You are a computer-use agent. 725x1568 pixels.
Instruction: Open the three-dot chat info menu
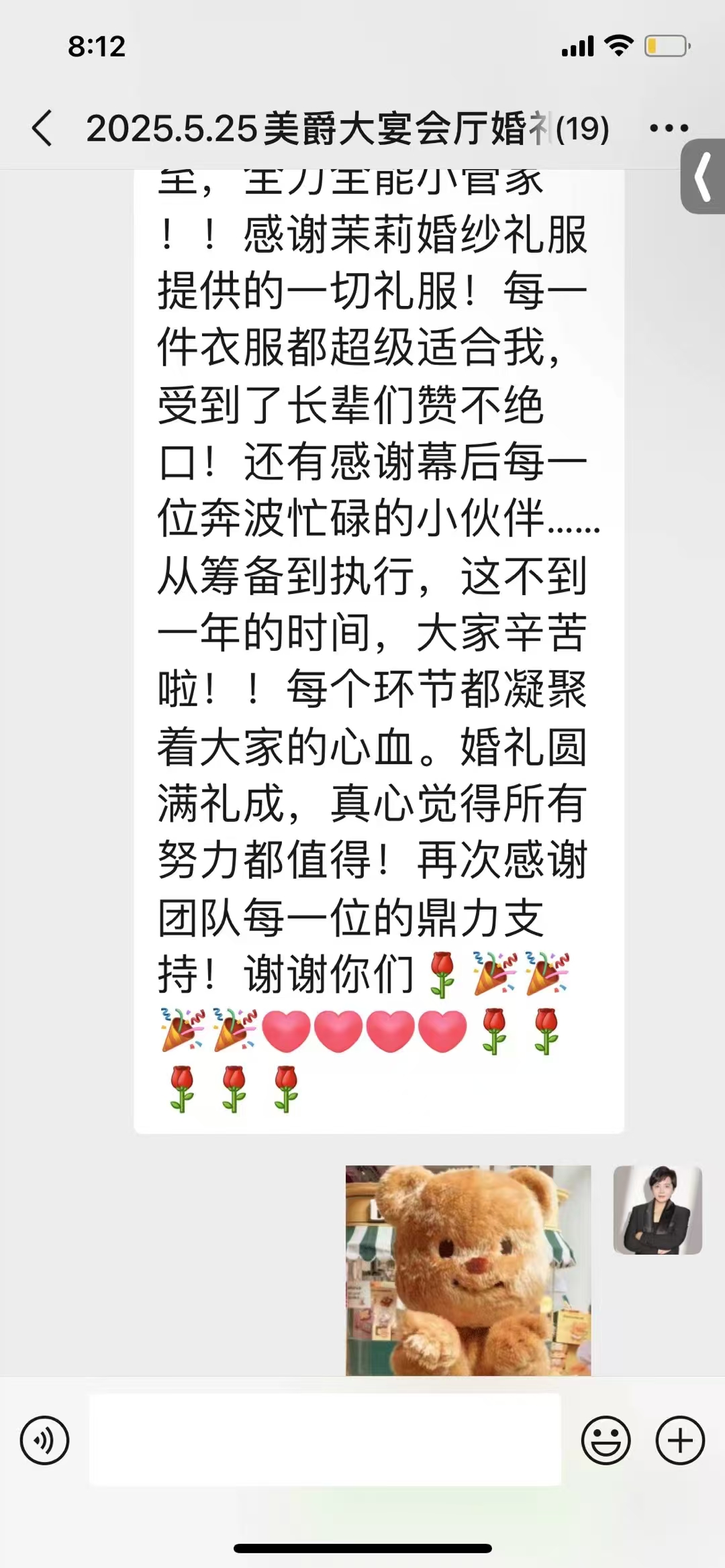(669, 128)
